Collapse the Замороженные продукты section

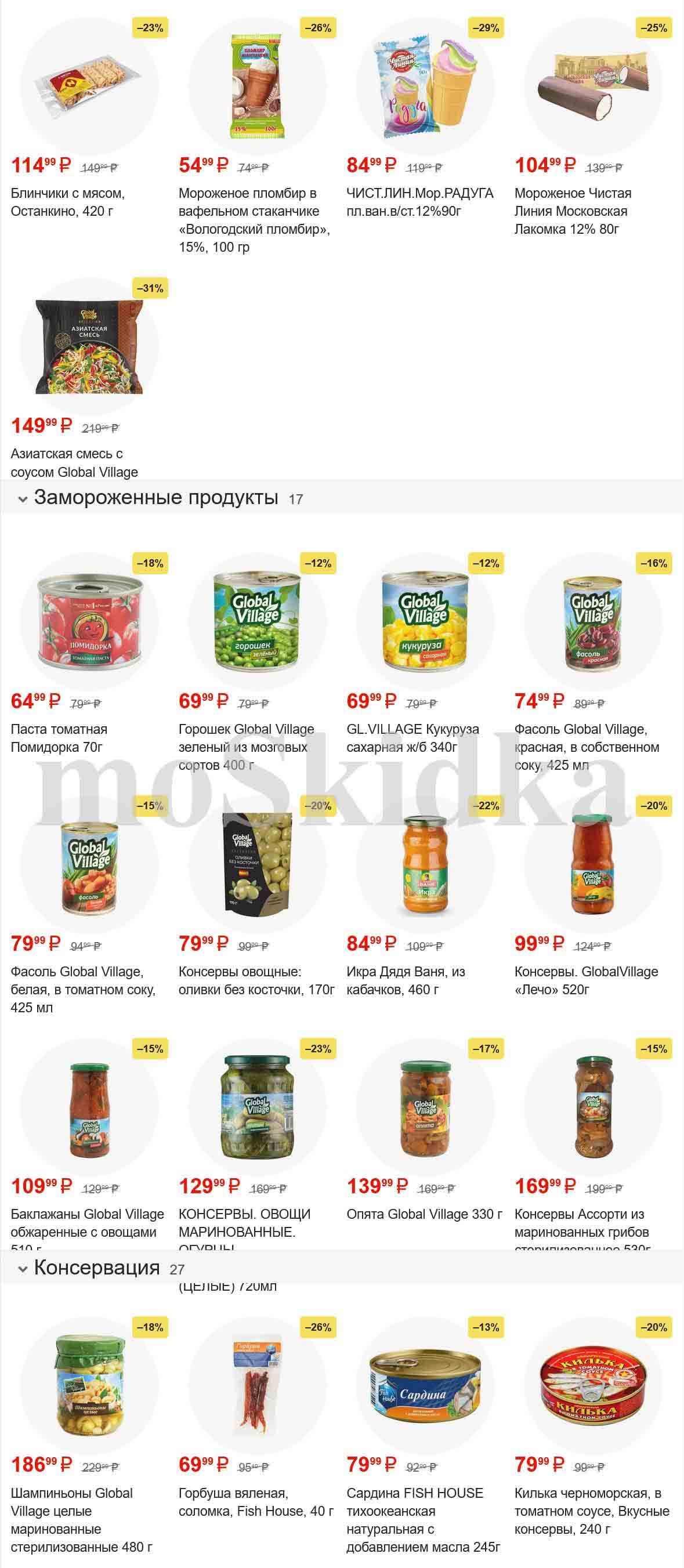pyautogui.click(x=23, y=499)
